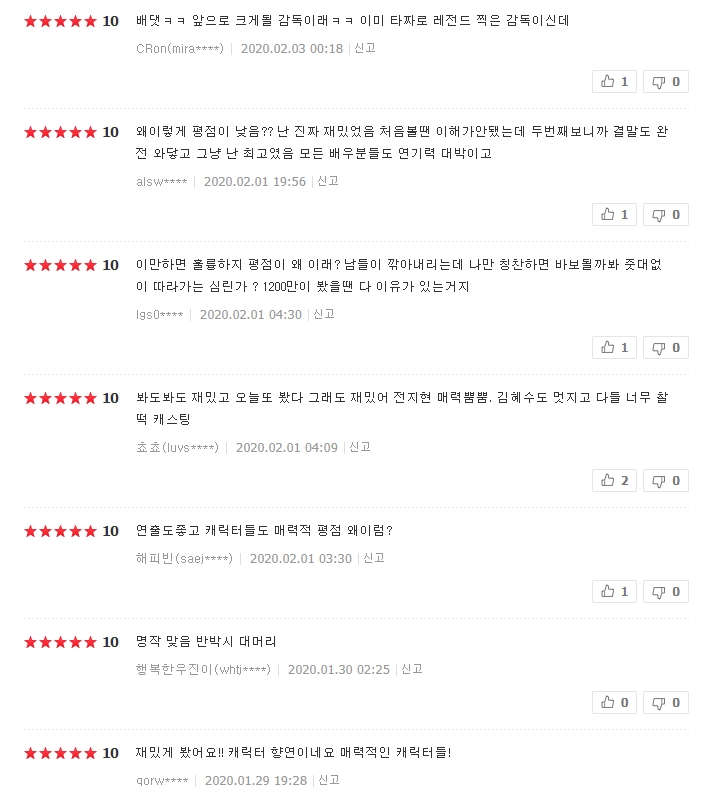Report the review by alsw****
The width and height of the screenshot is (719, 796).
pyautogui.click(x=328, y=181)
